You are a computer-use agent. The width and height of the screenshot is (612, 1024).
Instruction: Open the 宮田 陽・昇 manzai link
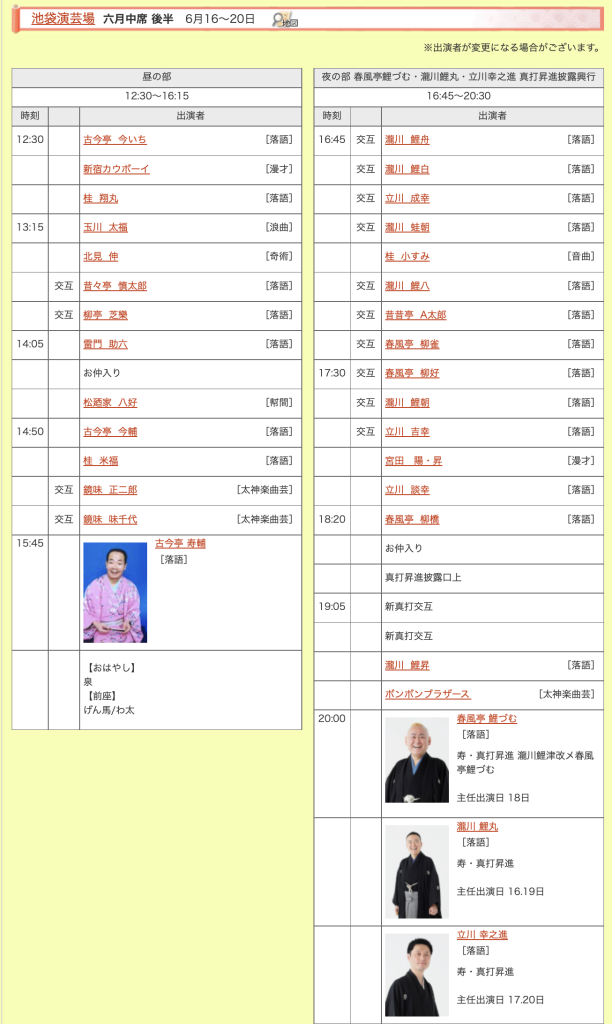click(x=414, y=461)
